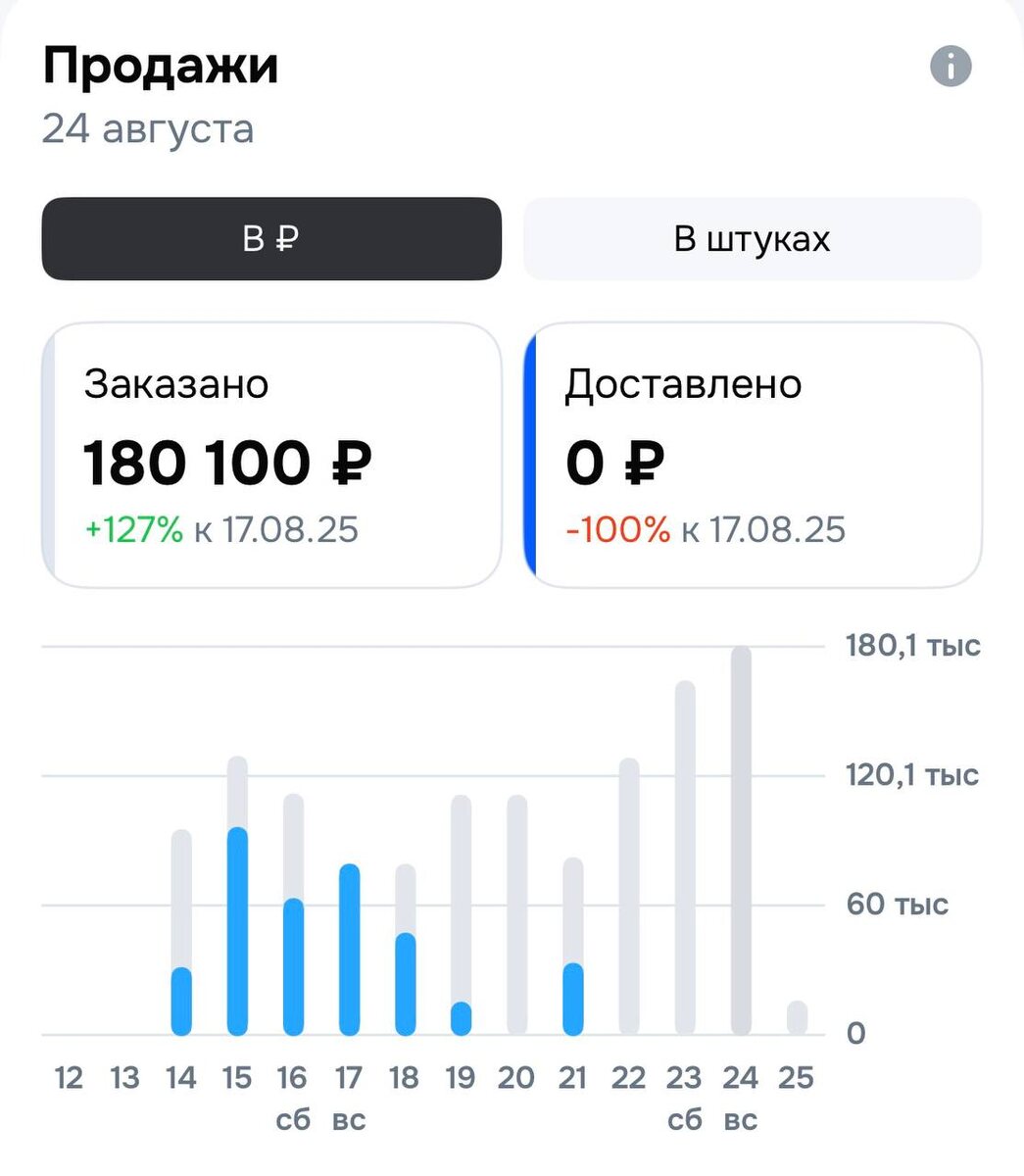Select the Заказано card showing 180 100 ₽
1024x1176 pixels.
270,451
